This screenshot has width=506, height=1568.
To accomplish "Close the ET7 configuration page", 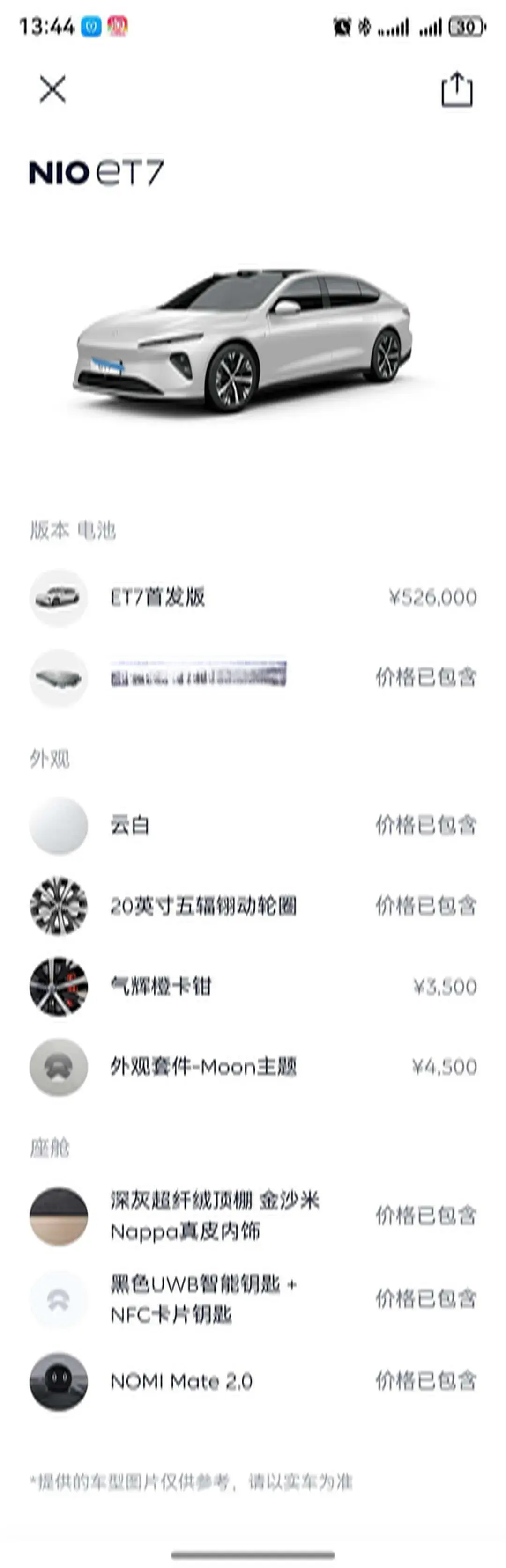I will point(52,90).
